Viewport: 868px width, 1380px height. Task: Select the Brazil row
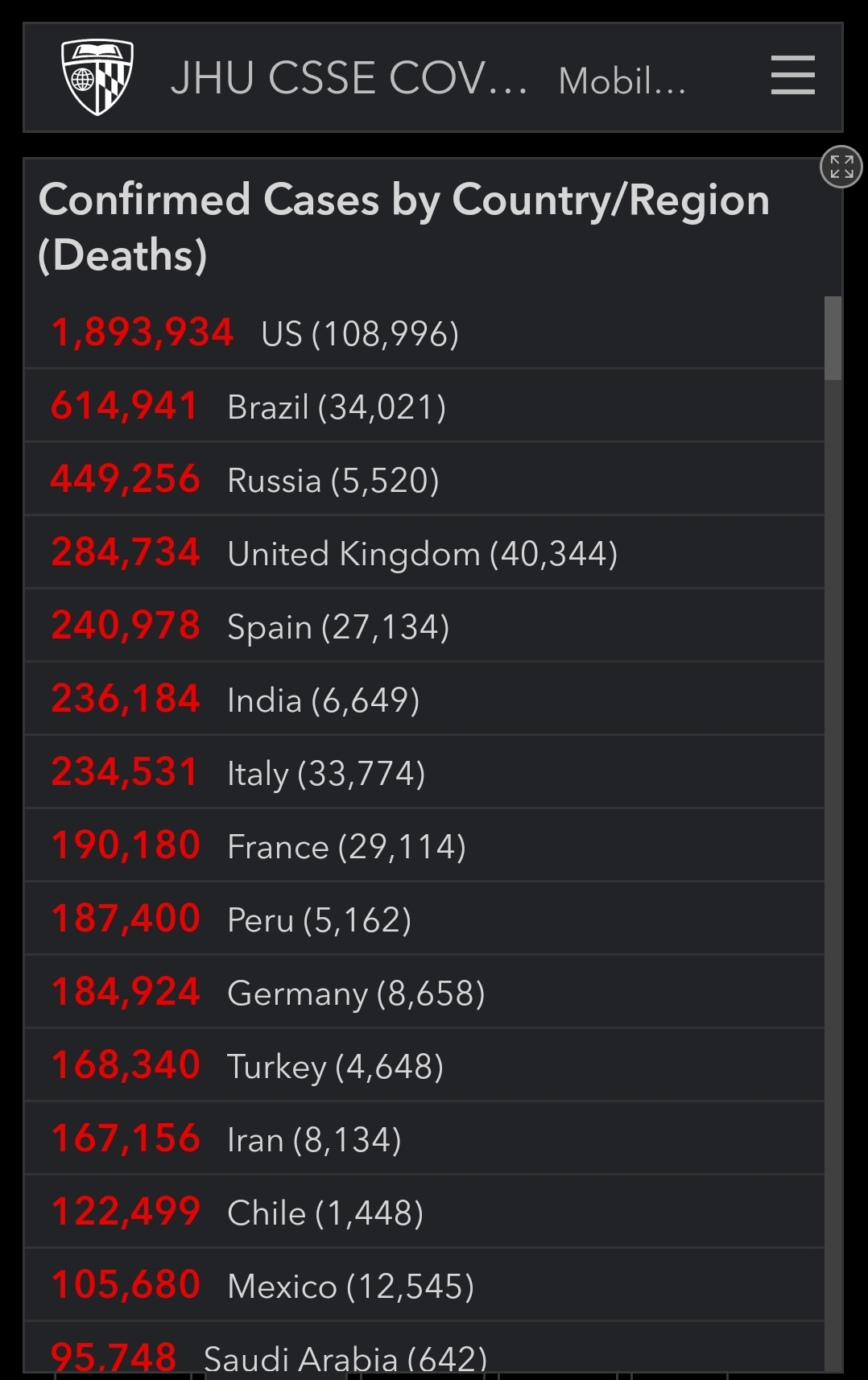[x=424, y=406]
